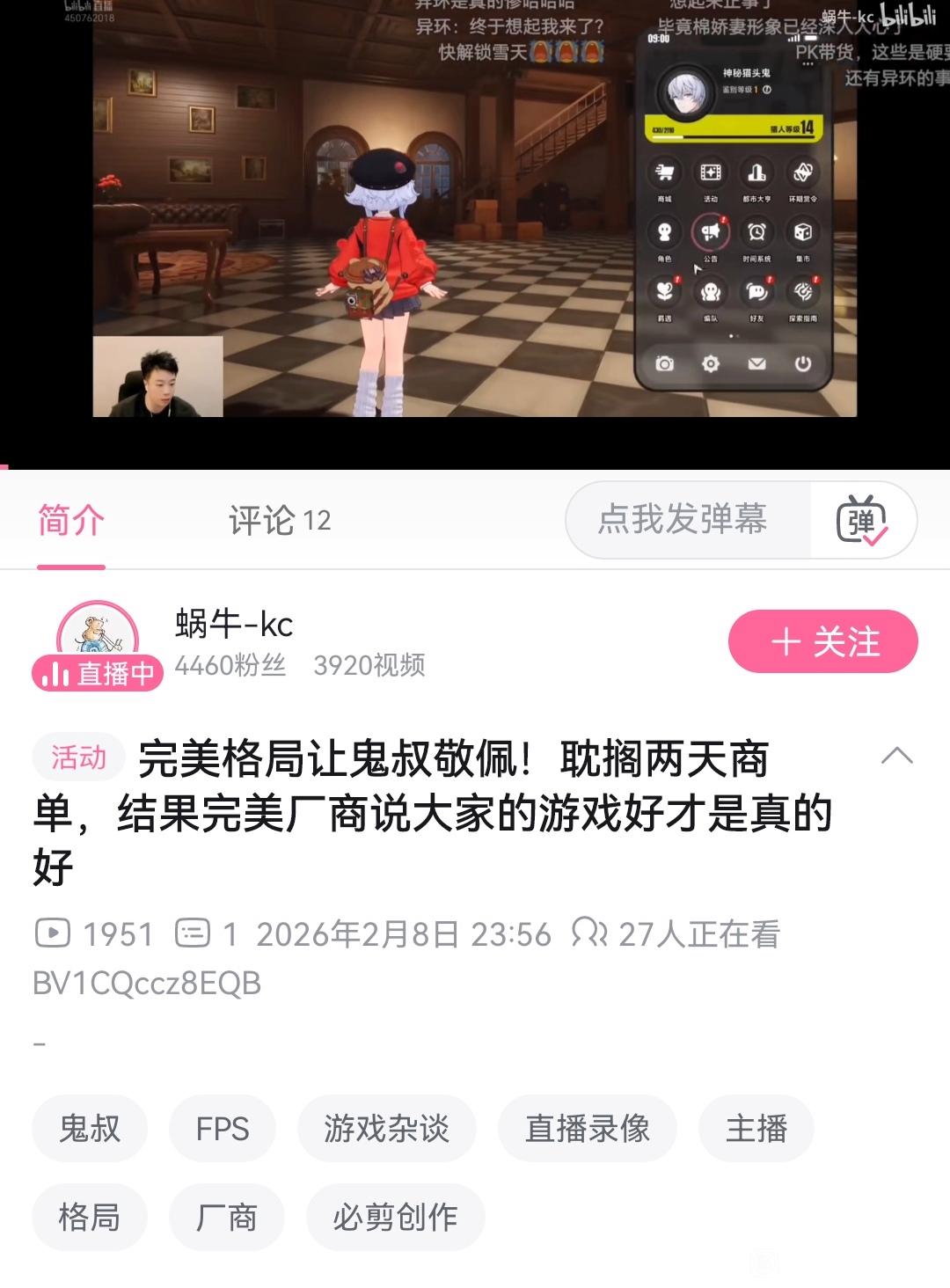This screenshot has width=950, height=1288.
Task: Collapse the video description chevron
Action: point(896,757)
